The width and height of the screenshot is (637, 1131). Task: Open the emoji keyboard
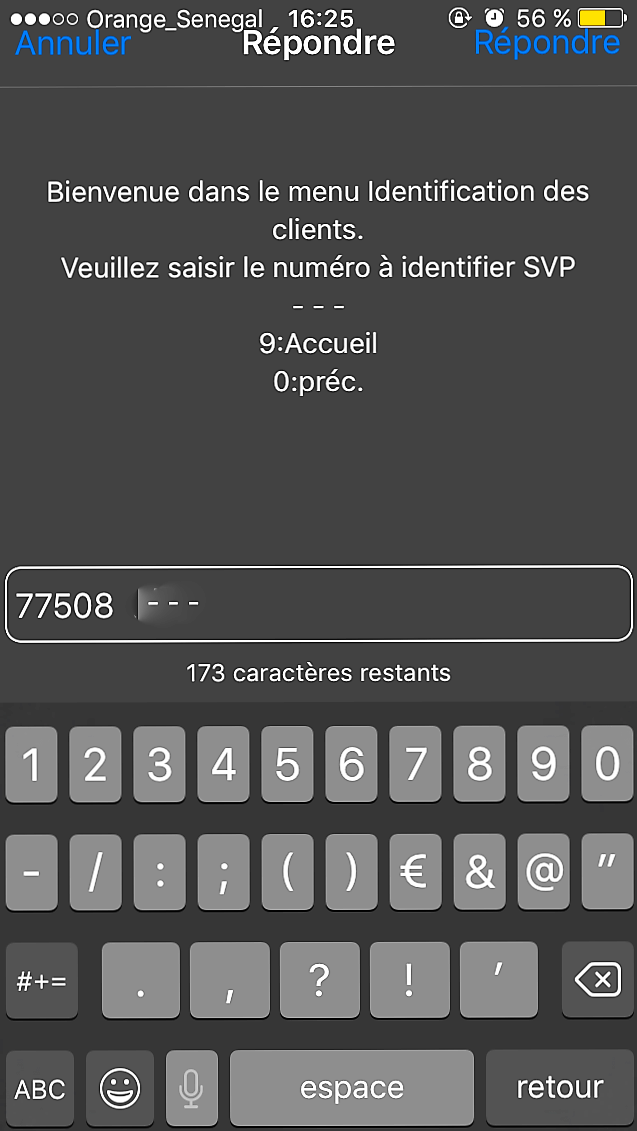120,1088
